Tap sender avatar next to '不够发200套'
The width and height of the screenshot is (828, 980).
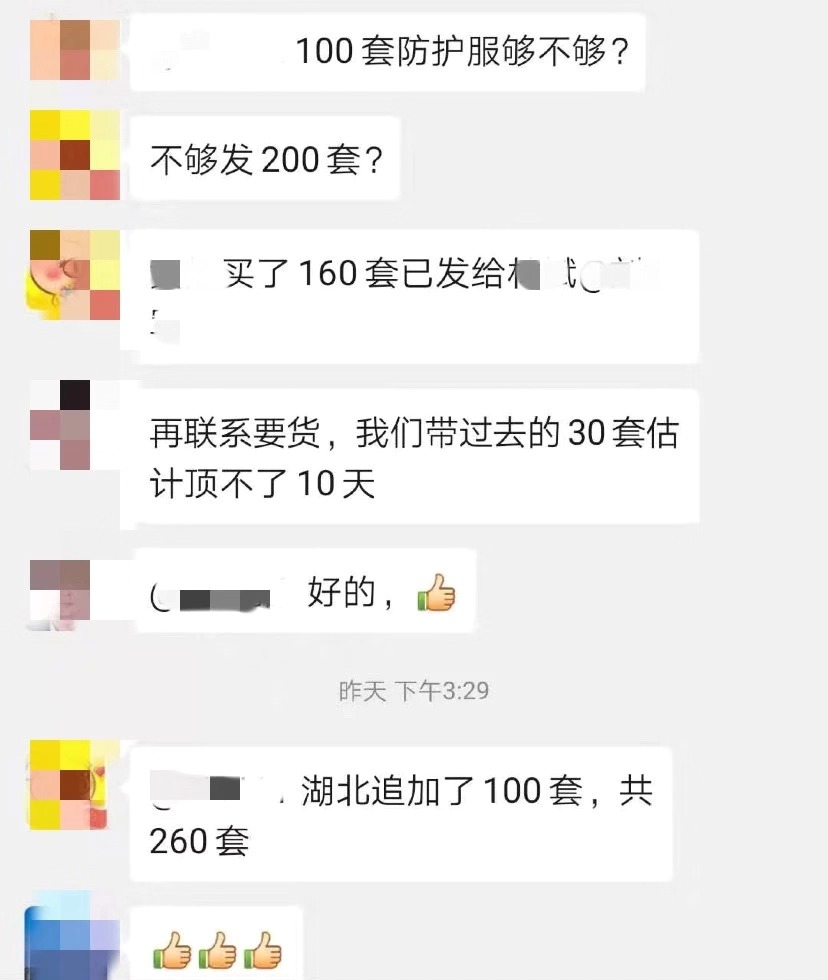click(74, 155)
